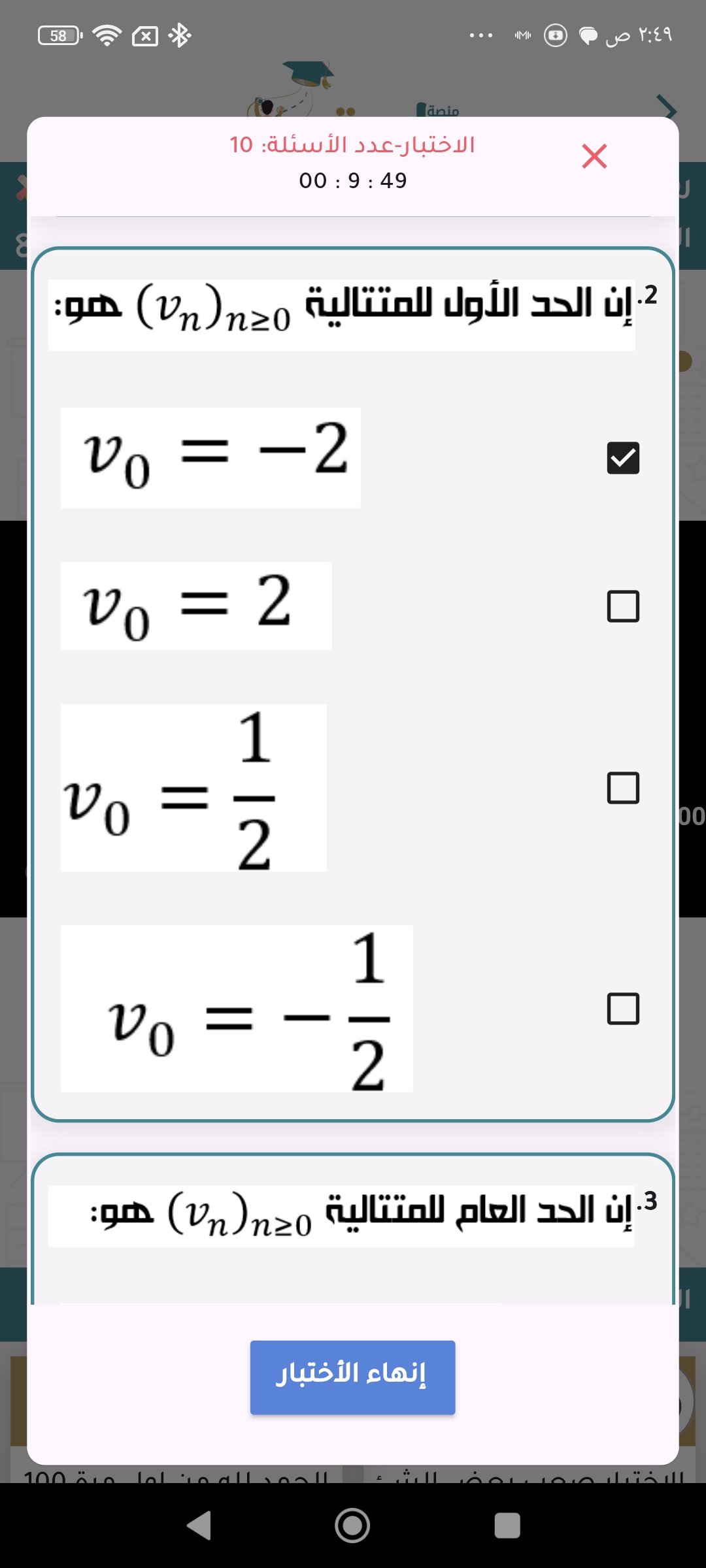
Task: Go back using the system back button
Action: (x=199, y=1526)
